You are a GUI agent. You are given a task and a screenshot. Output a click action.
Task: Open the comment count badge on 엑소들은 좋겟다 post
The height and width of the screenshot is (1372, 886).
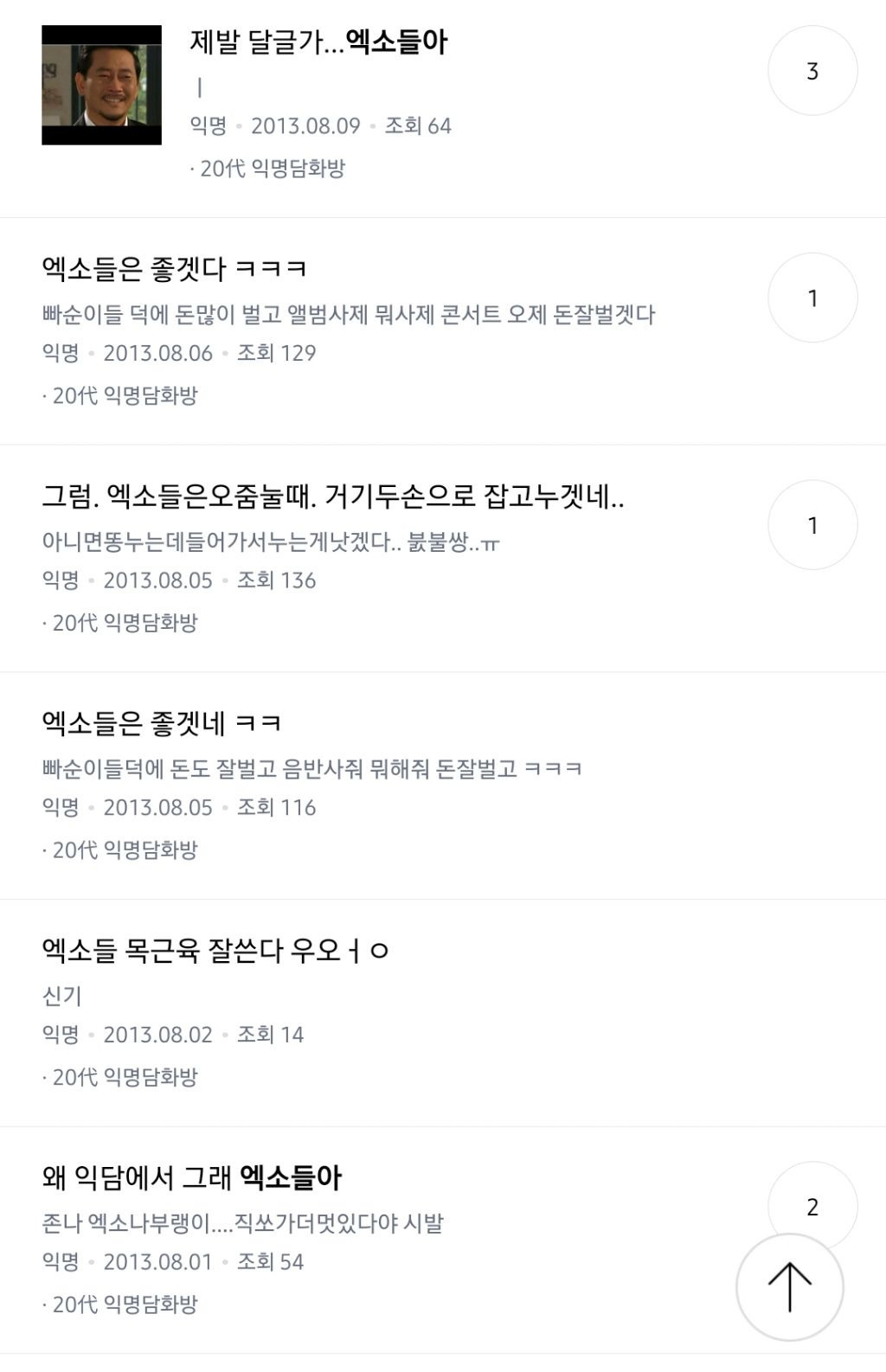click(812, 297)
